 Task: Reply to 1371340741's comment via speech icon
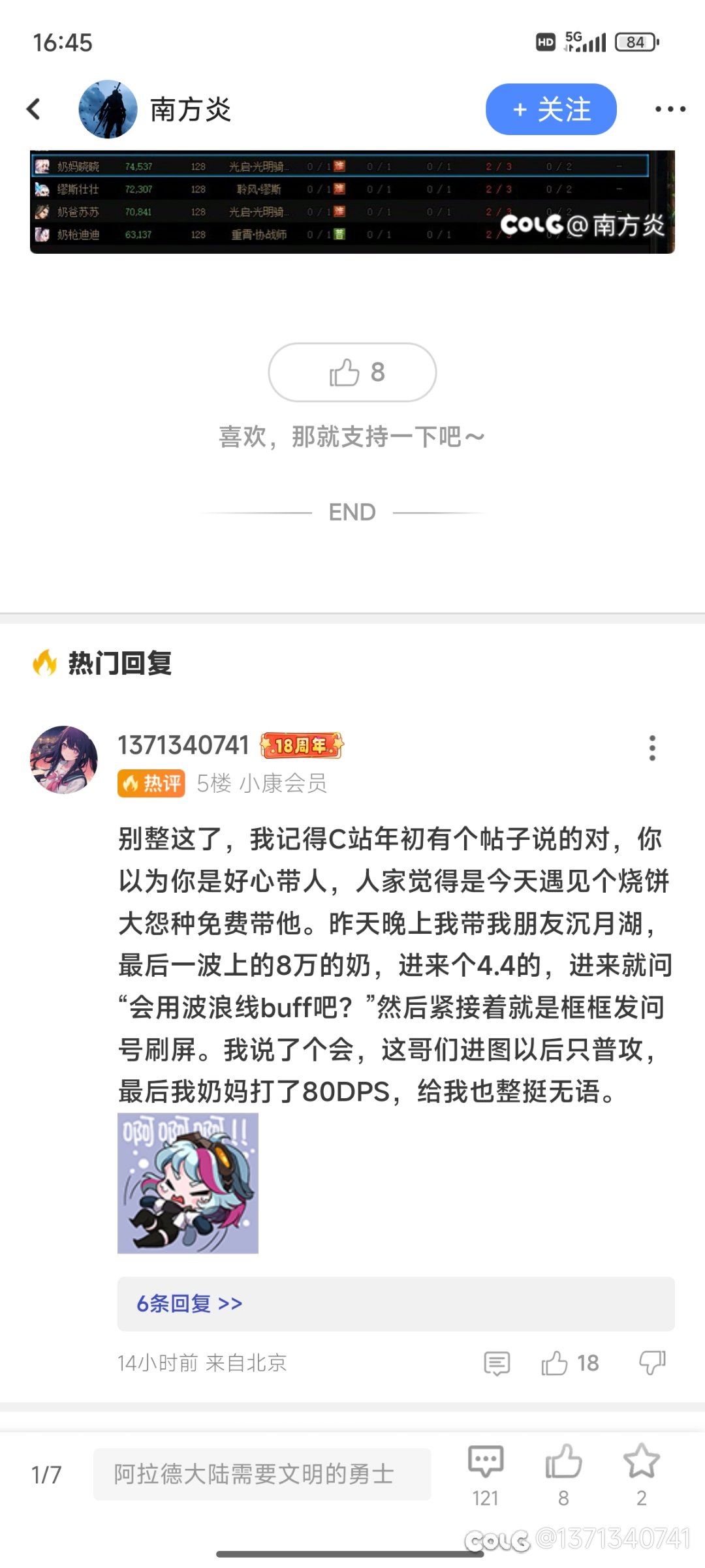click(497, 1363)
